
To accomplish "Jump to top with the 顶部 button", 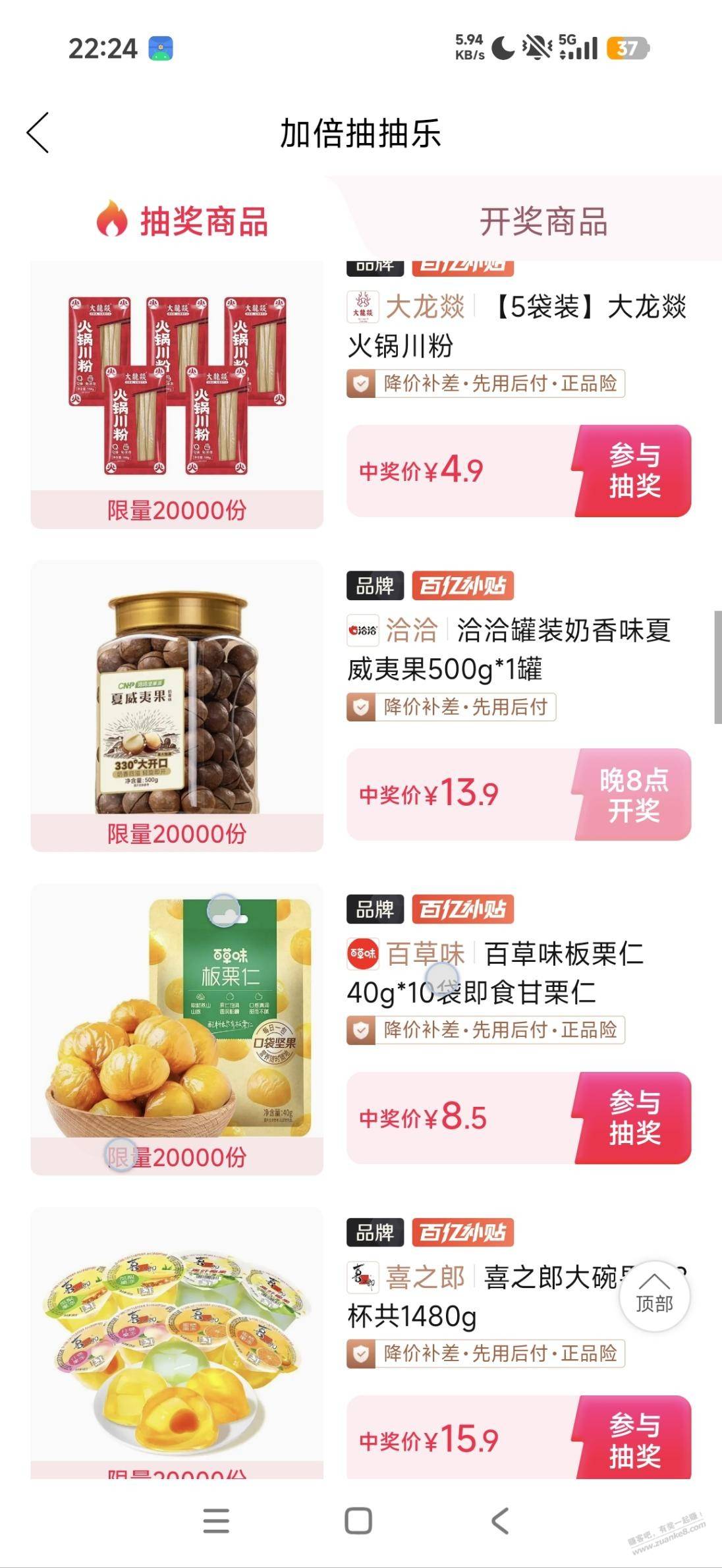I will [x=654, y=1295].
